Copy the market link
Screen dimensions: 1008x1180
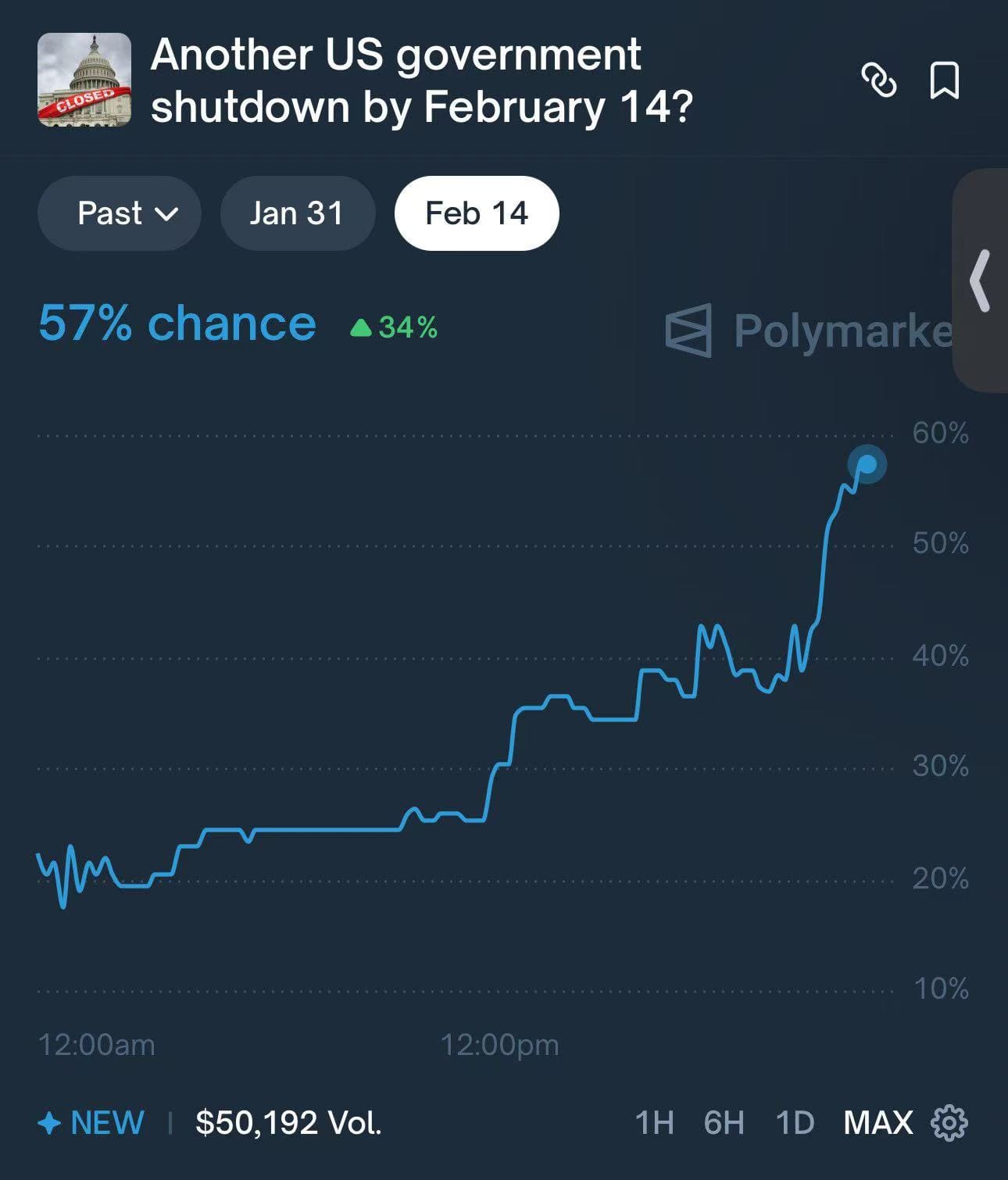(878, 80)
